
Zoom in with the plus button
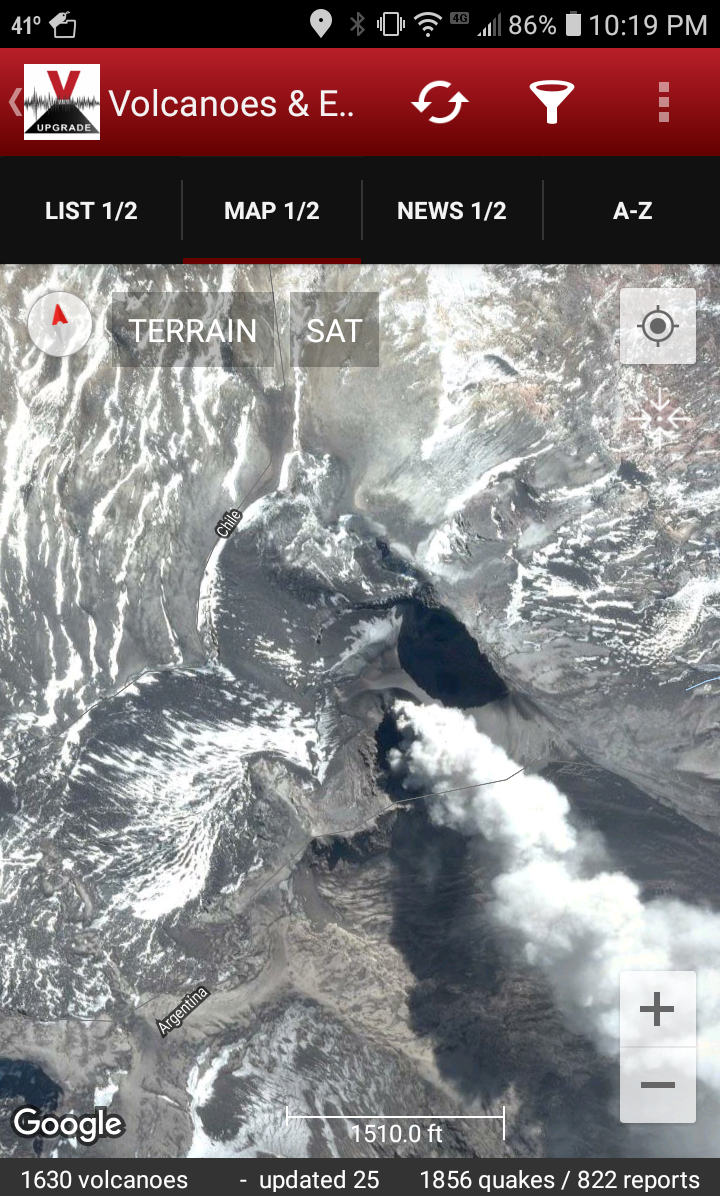pyautogui.click(x=657, y=1010)
